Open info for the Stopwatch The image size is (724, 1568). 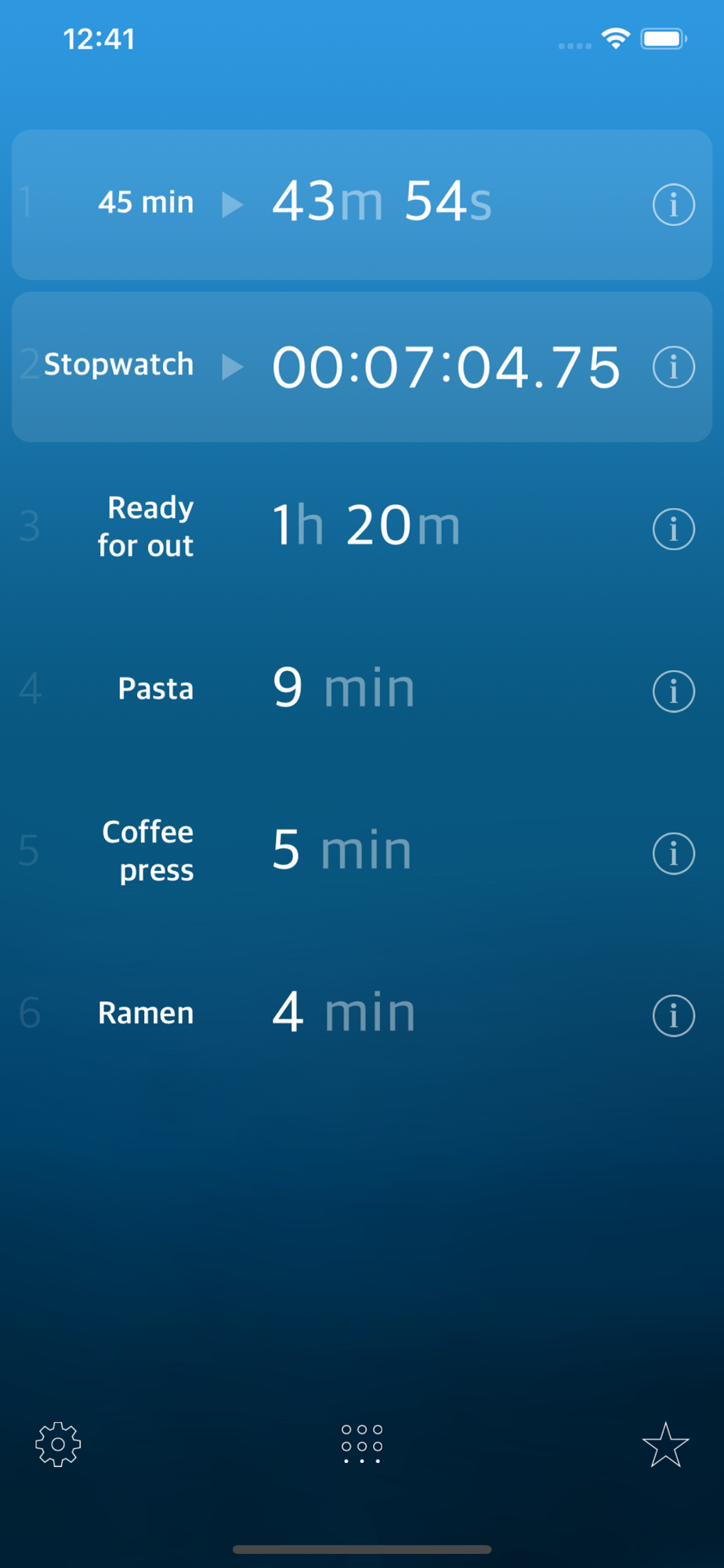tap(673, 367)
